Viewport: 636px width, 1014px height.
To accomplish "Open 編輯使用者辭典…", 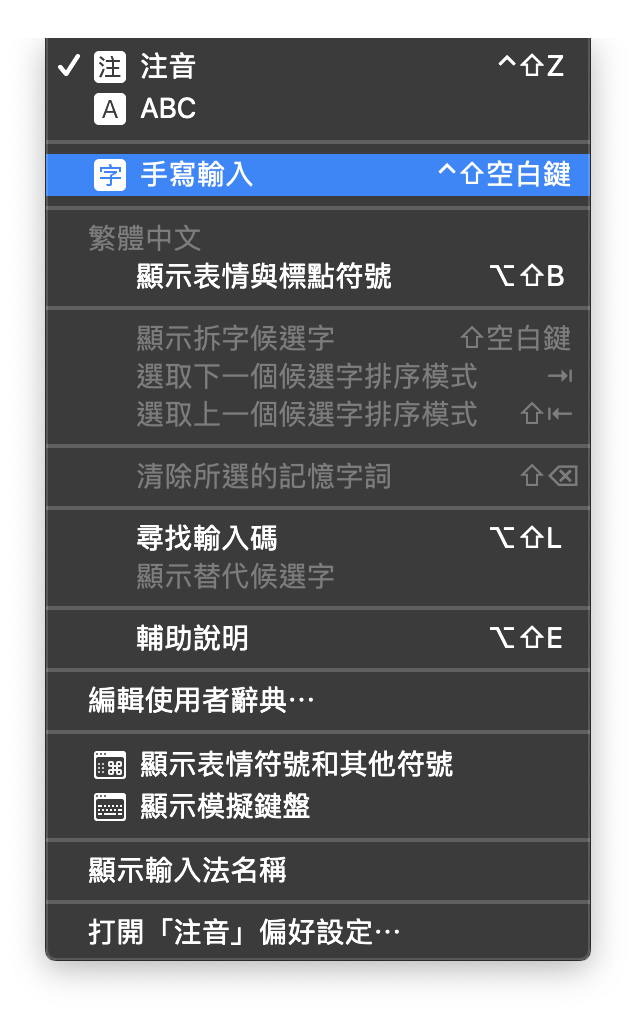I will pyautogui.click(x=202, y=700).
